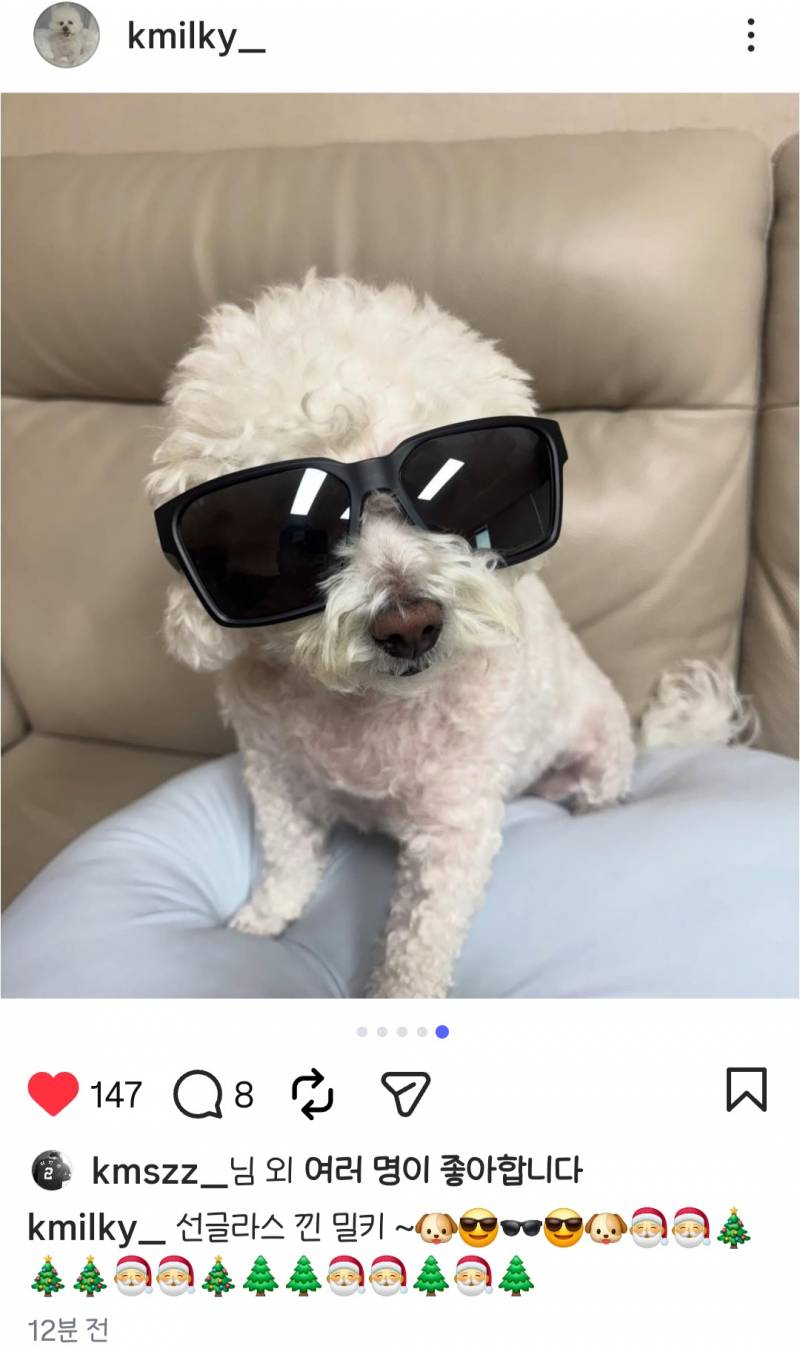The image size is (800, 1349).
Task: Open the comments bubble icon
Action: tap(197, 1094)
